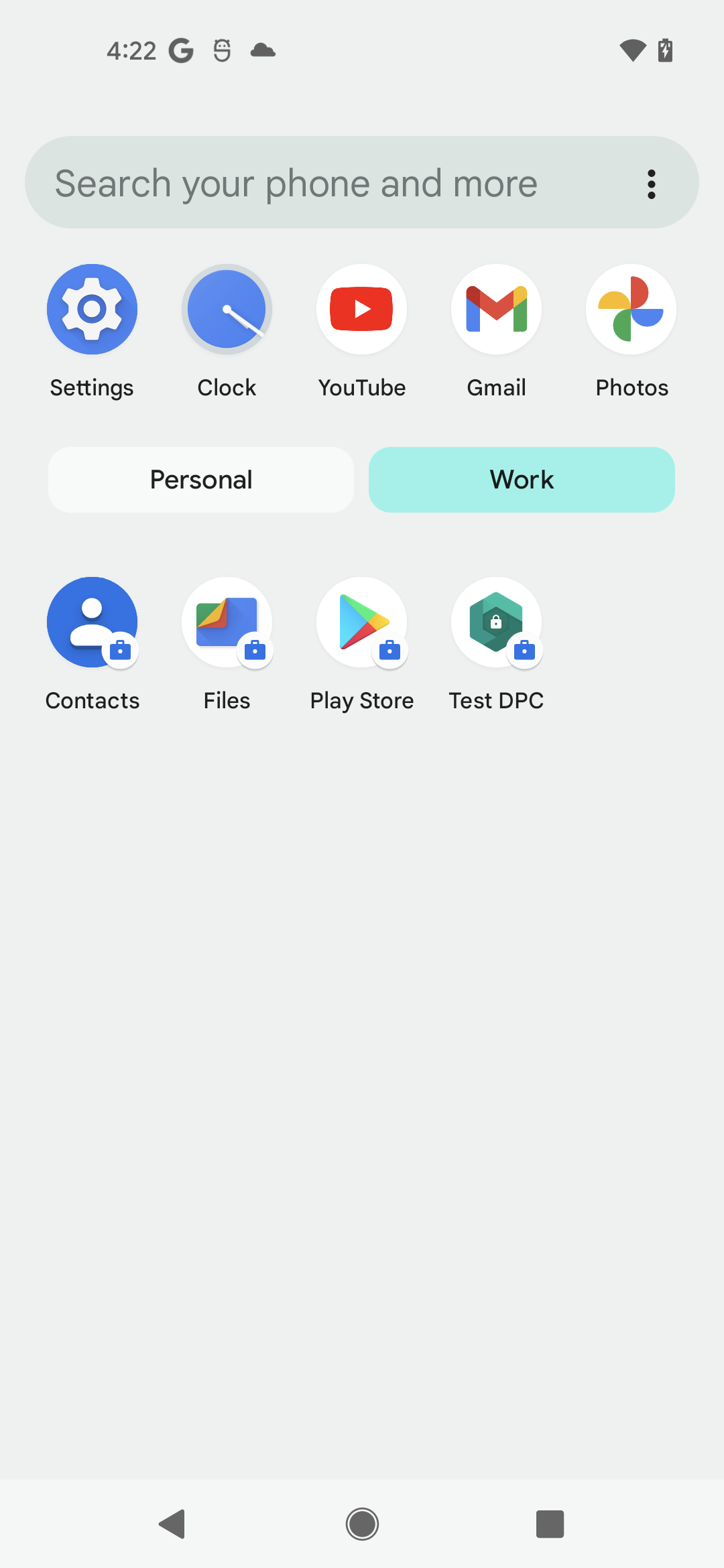
Task: Open the Photos app
Action: point(631,310)
